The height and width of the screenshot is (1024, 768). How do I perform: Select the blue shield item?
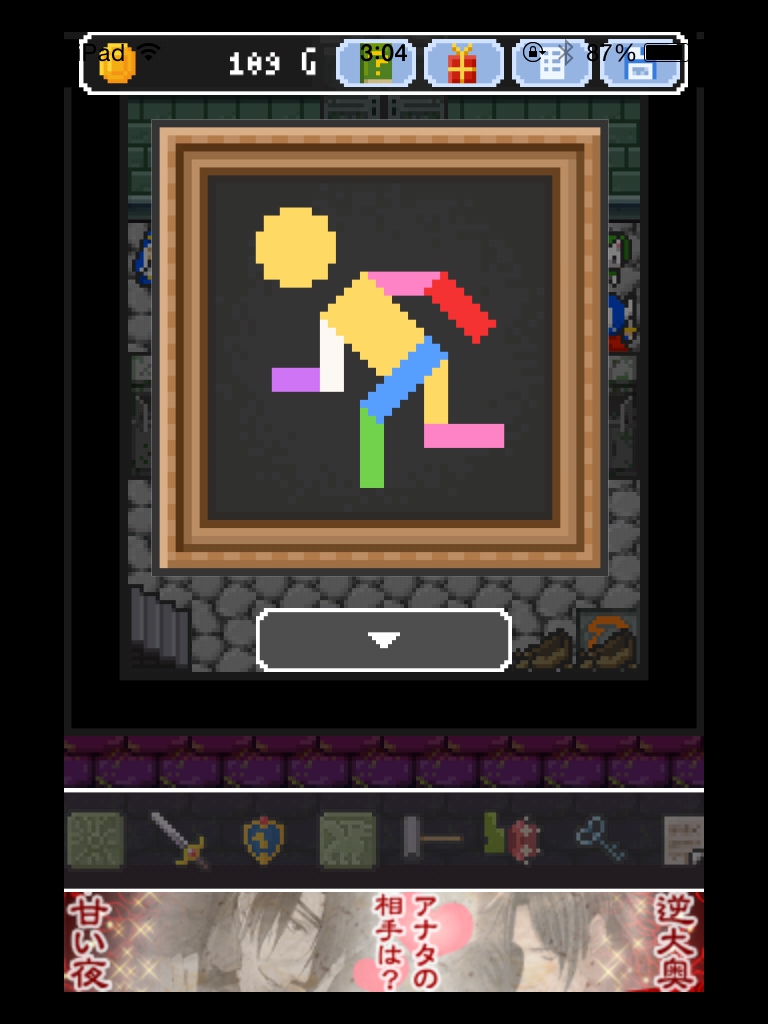[x=264, y=838]
